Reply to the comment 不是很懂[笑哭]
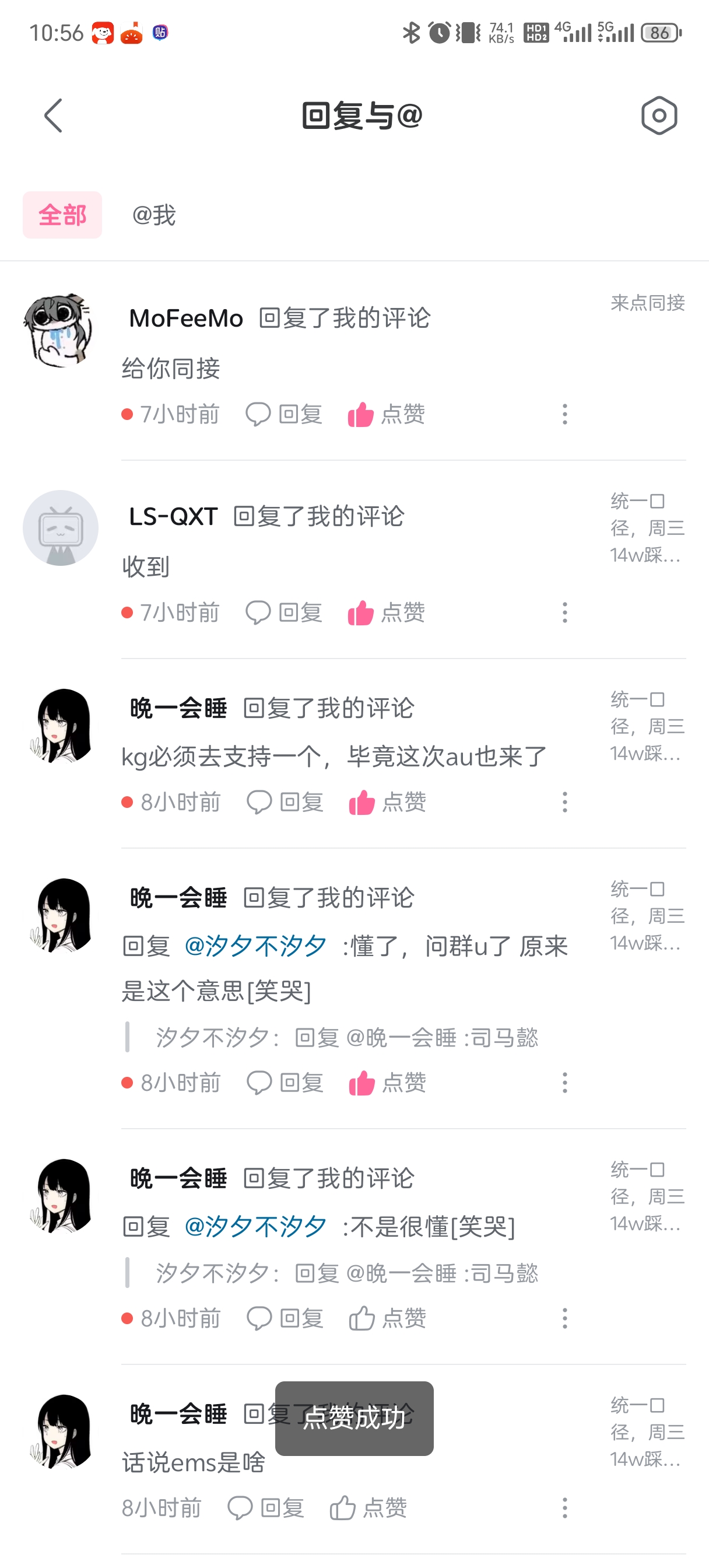709x1568 pixels. tap(285, 1318)
